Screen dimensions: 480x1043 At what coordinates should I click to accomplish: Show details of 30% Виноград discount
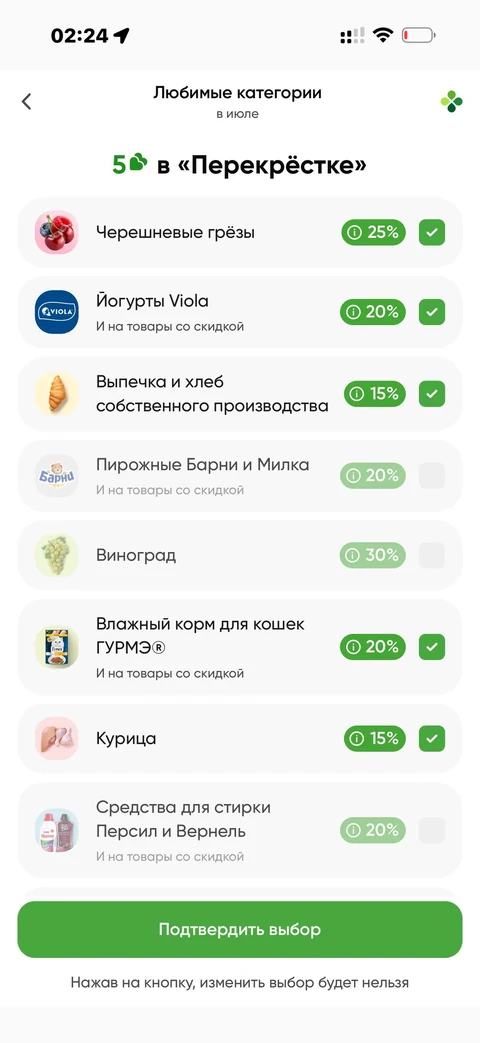(x=373, y=555)
